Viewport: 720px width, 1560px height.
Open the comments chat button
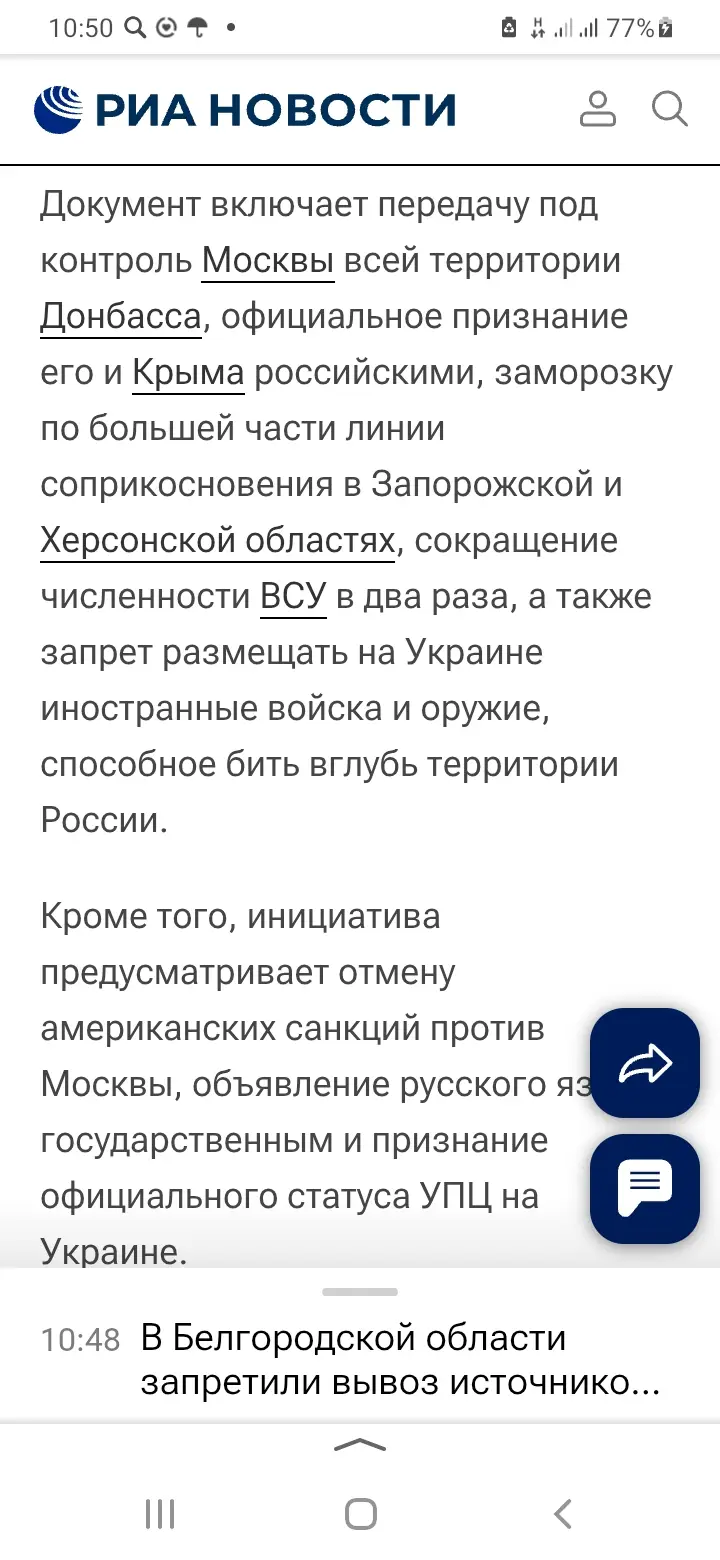pos(644,1189)
